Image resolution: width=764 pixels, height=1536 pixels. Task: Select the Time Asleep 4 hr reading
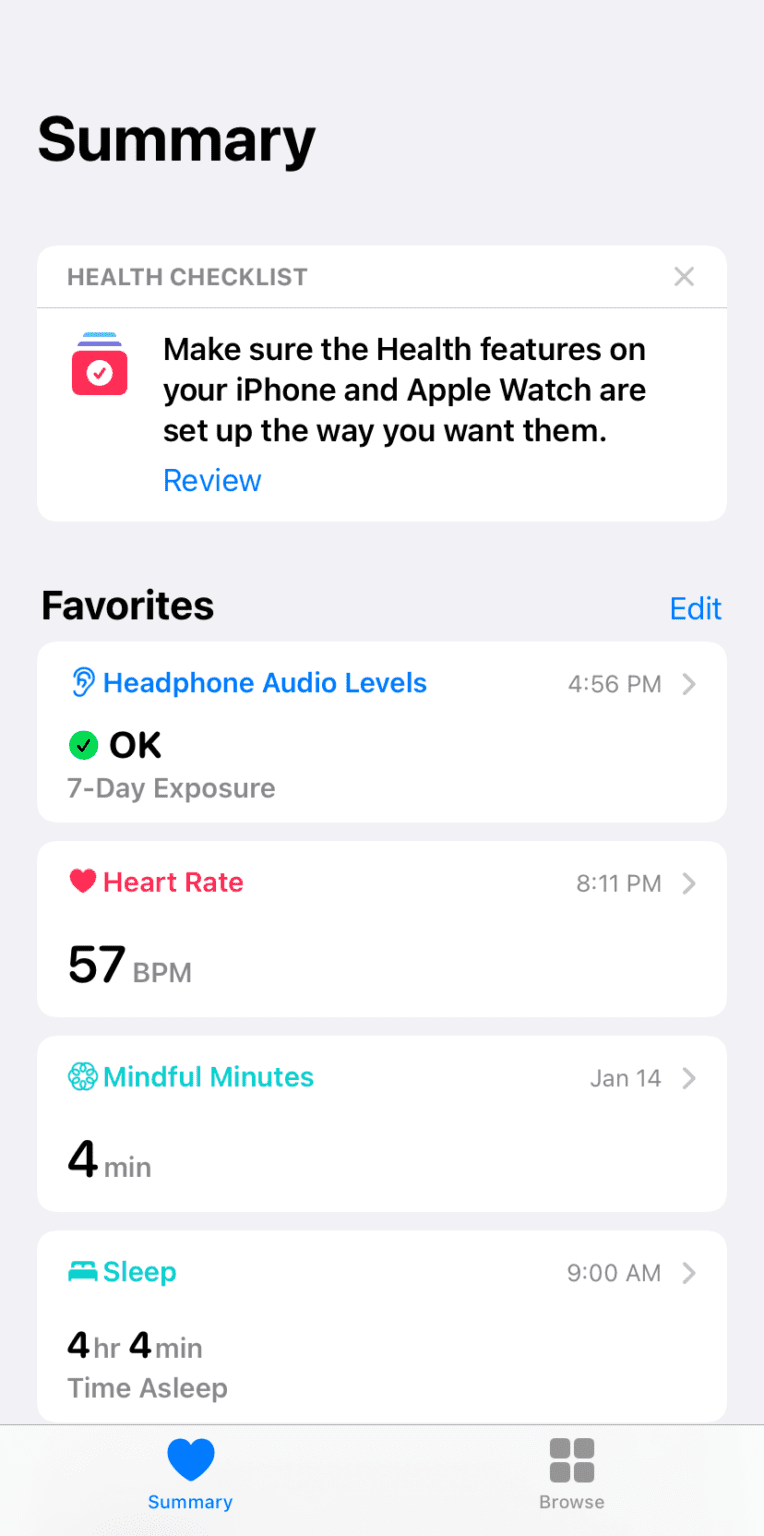(x=134, y=1345)
